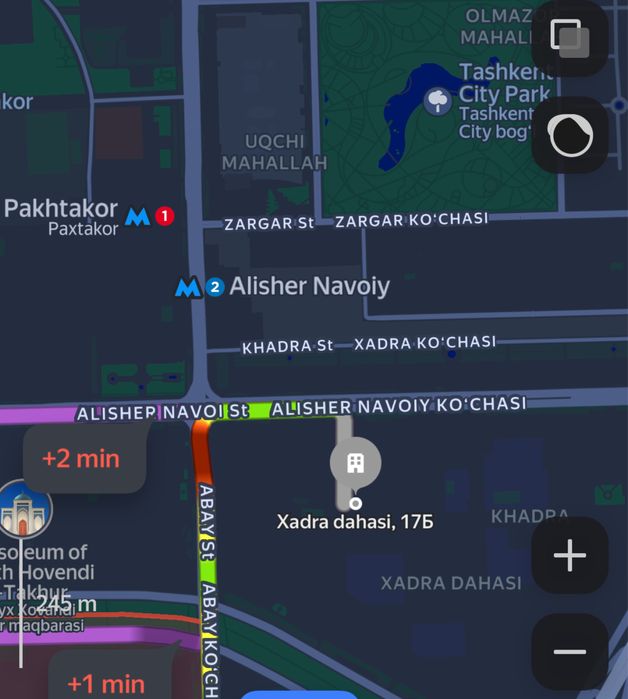Open the Tashkent City Park marker

point(438,100)
